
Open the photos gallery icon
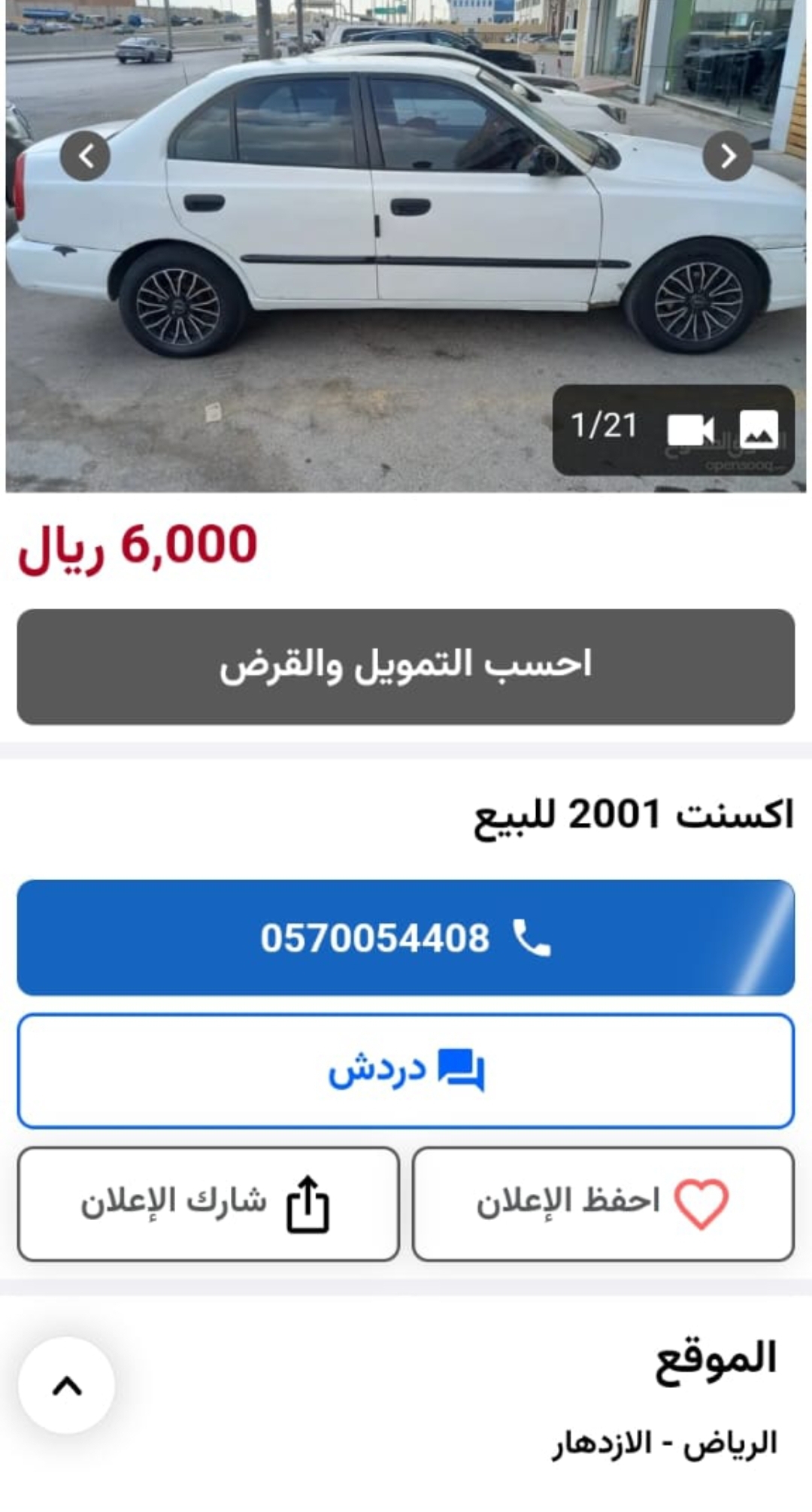(759, 430)
